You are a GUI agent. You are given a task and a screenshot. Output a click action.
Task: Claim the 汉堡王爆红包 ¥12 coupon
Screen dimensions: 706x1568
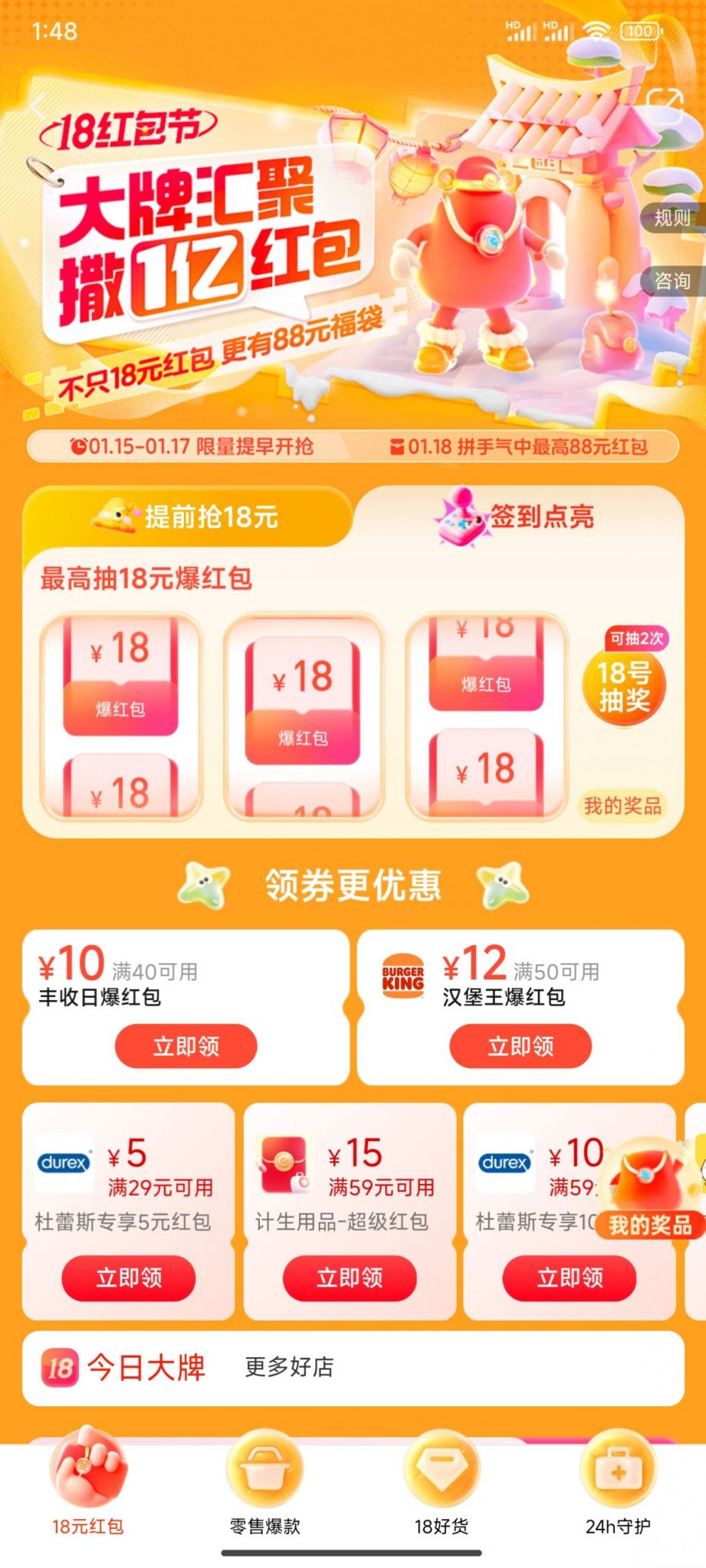coord(520,1046)
